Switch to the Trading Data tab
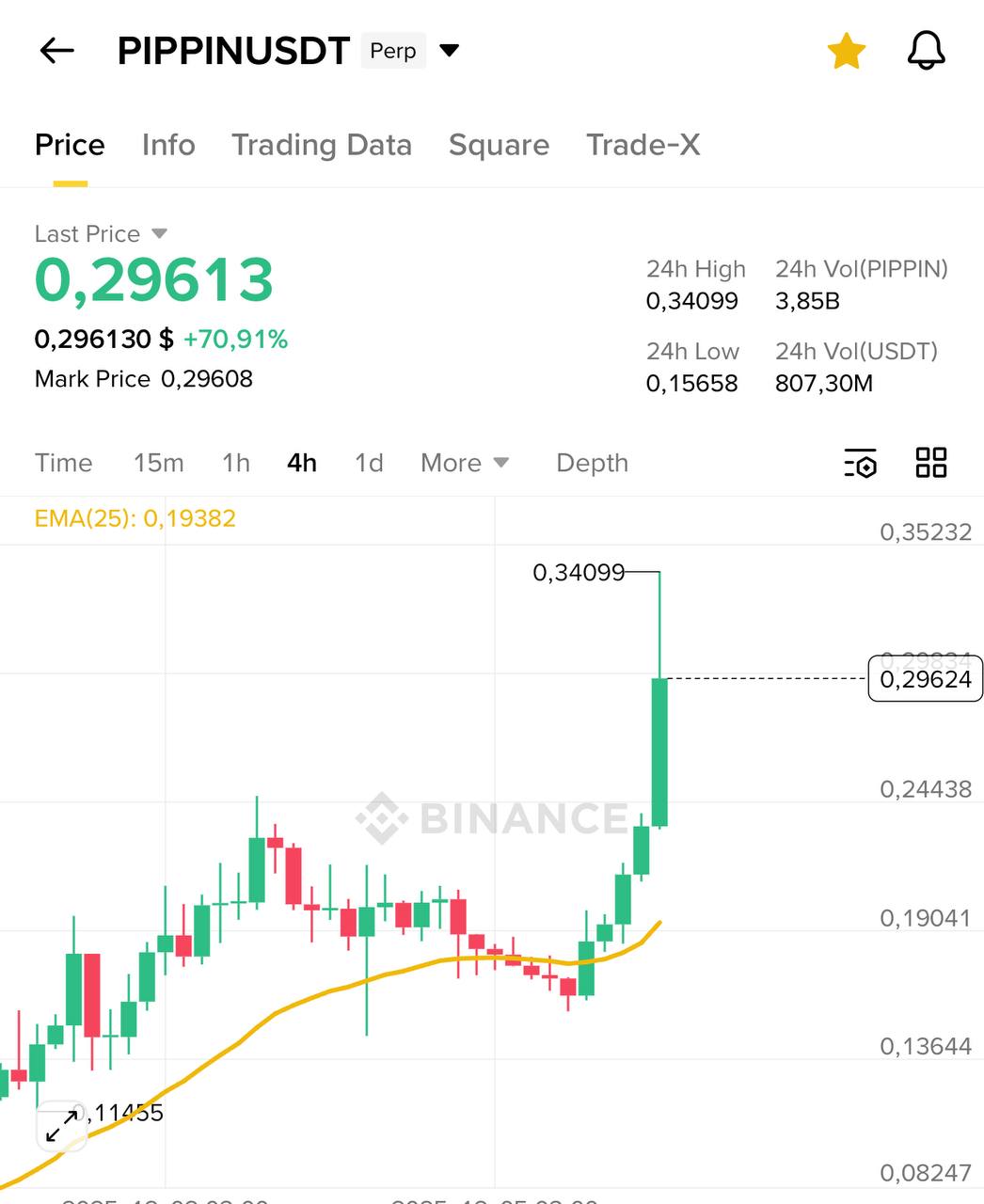The height and width of the screenshot is (1204, 984). (322, 146)
